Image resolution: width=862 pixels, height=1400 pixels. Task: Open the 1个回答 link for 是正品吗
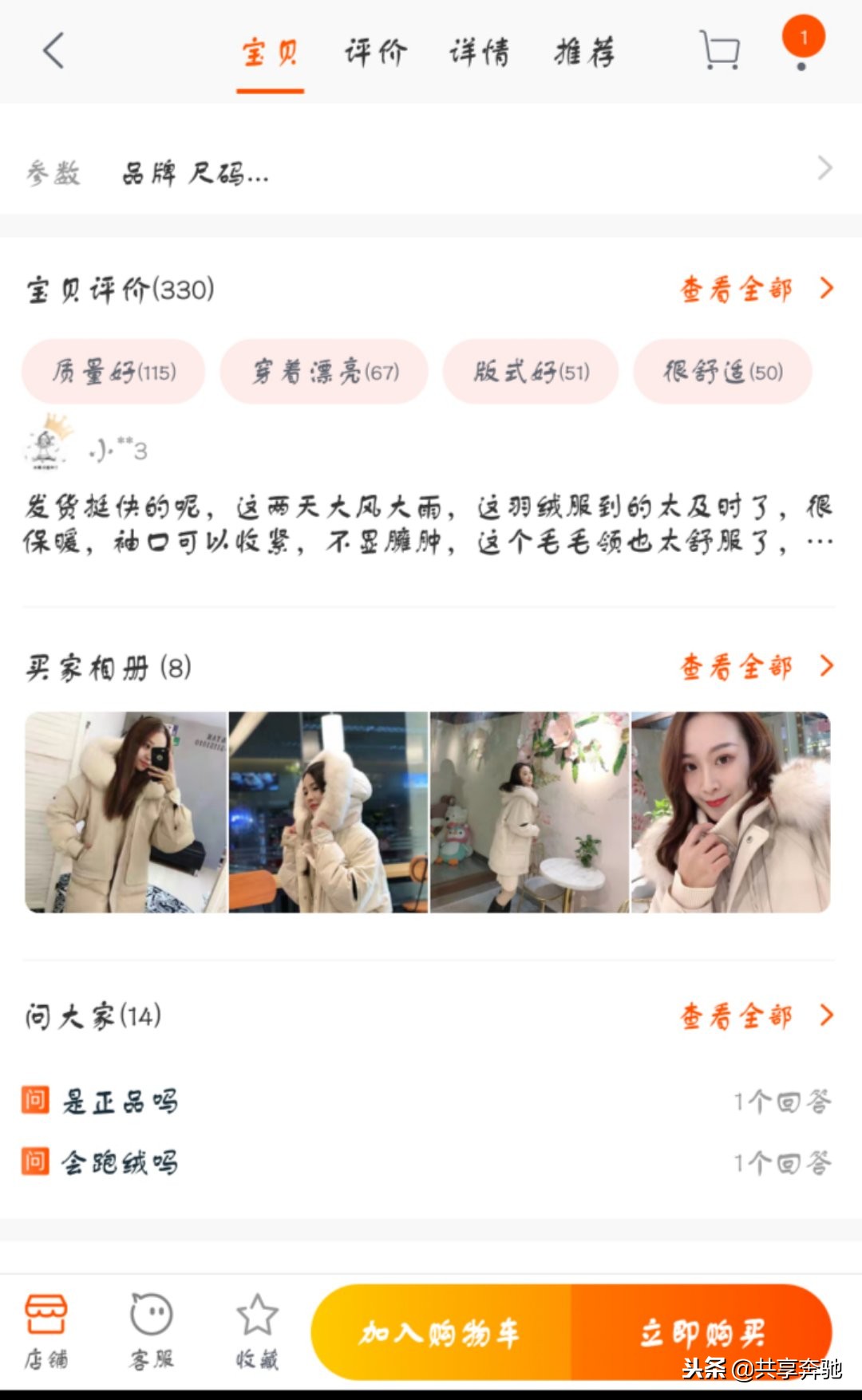pyautogui.click(x=783, y=1101)
